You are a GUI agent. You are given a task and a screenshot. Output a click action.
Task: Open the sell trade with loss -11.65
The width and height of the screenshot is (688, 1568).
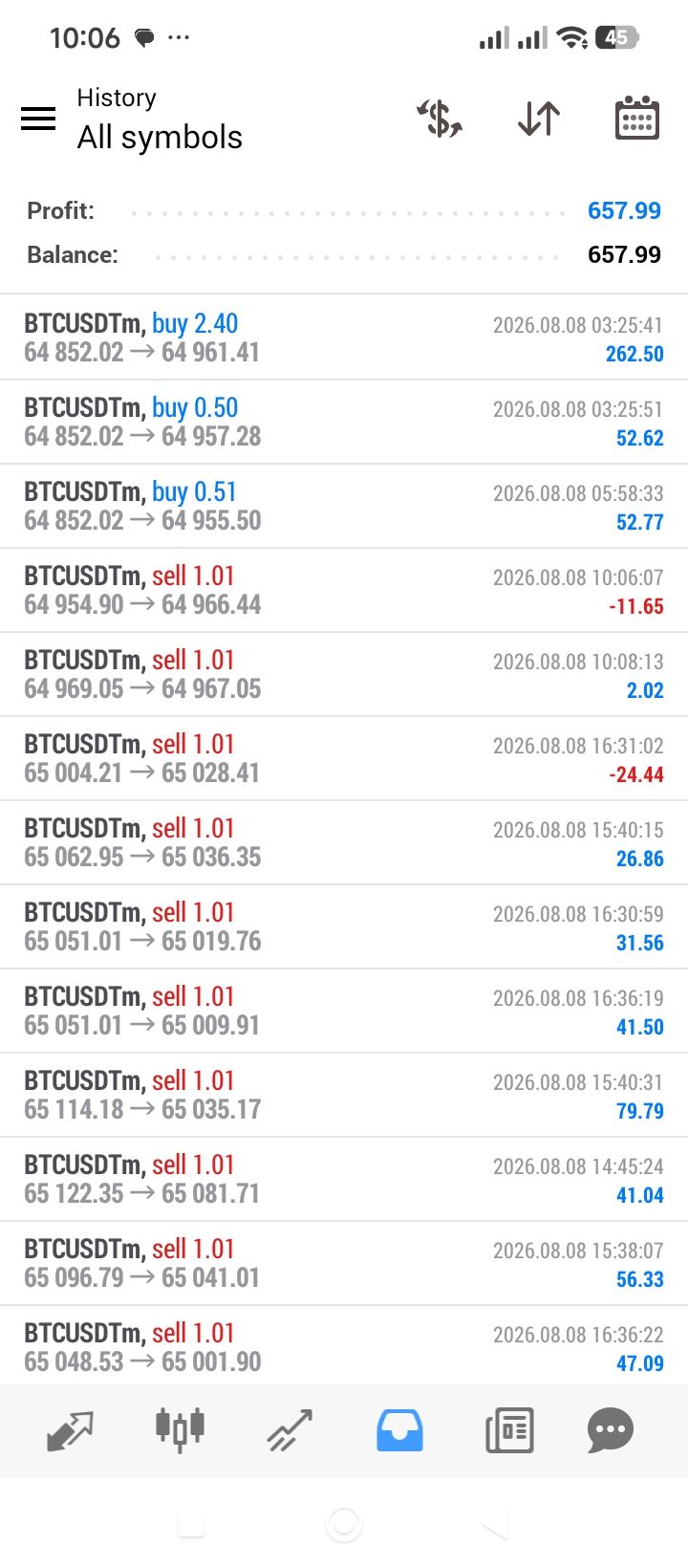344,590
